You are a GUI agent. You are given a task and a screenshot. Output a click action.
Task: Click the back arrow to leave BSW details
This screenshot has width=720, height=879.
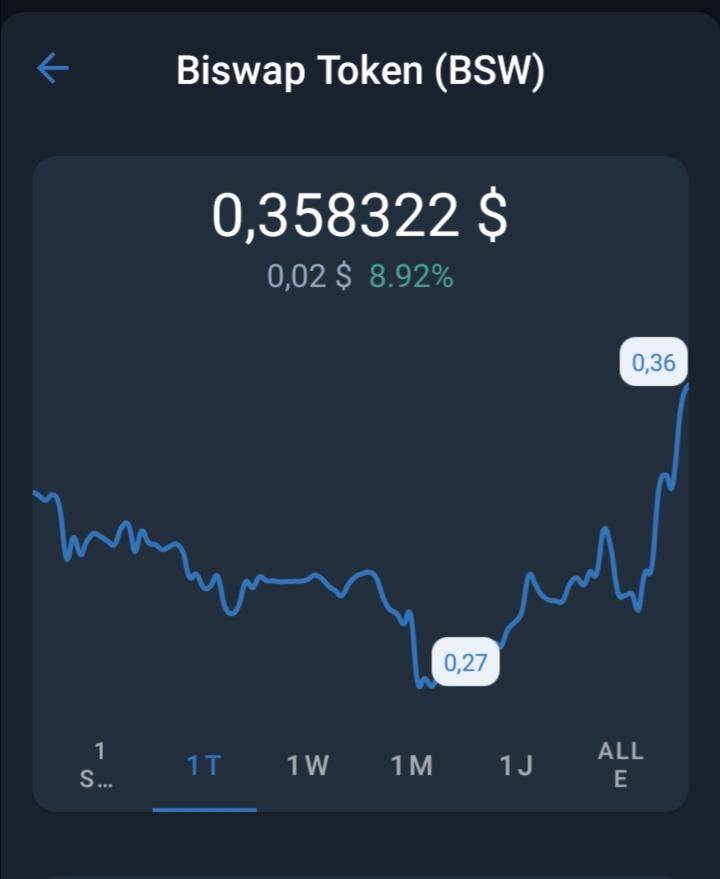point(52,69)
